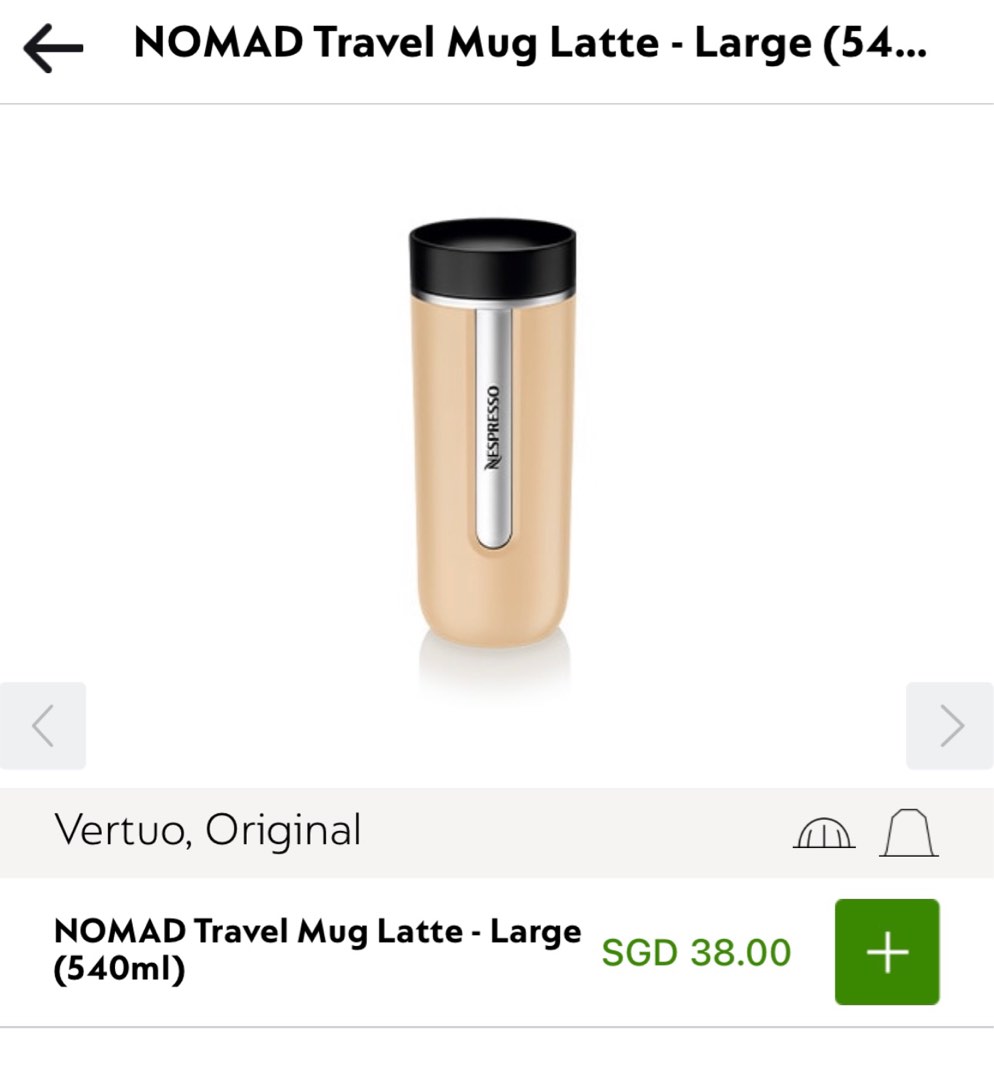Show next image using right chevron
Viewport: 994px width, 1080px height.
949,726
